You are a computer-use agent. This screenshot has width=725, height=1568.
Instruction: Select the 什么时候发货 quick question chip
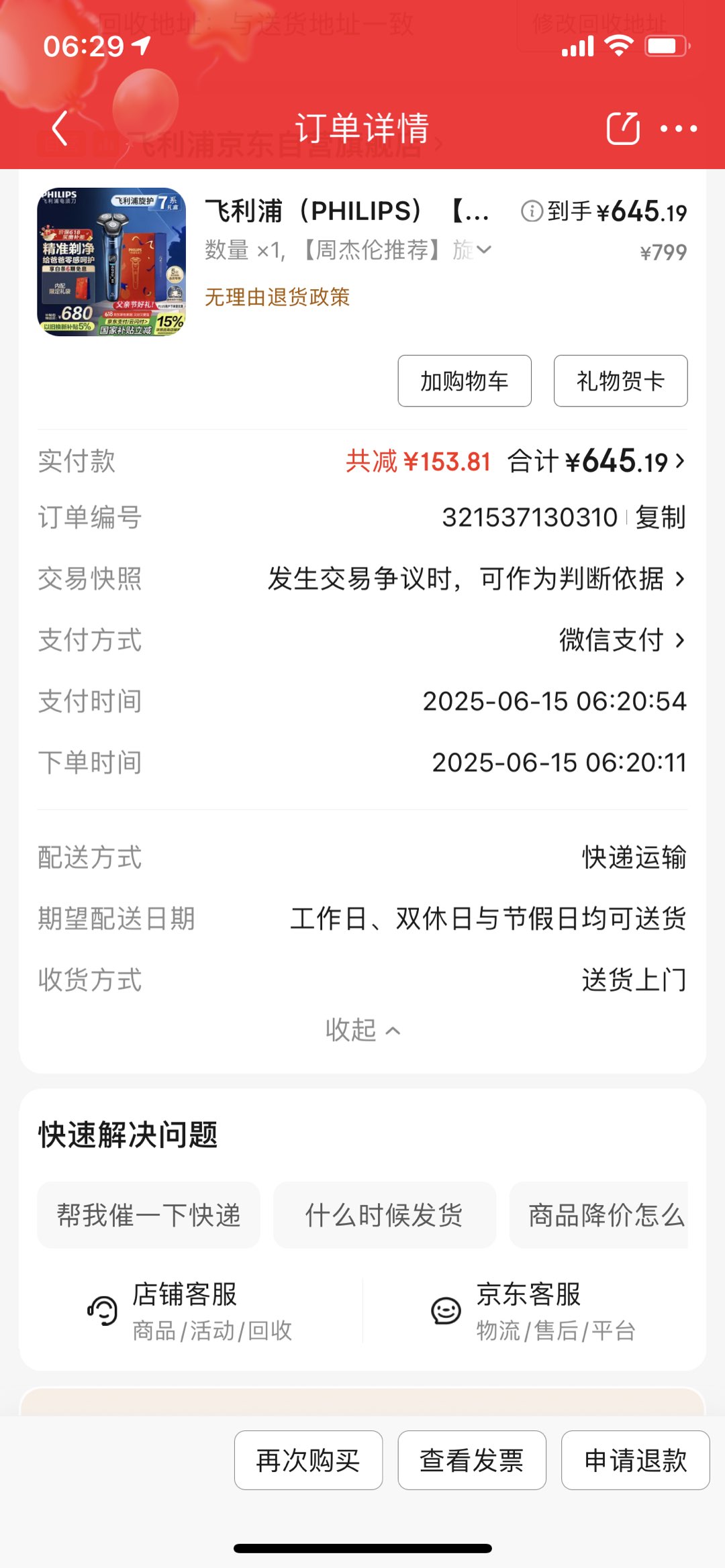click(384, 1215)
